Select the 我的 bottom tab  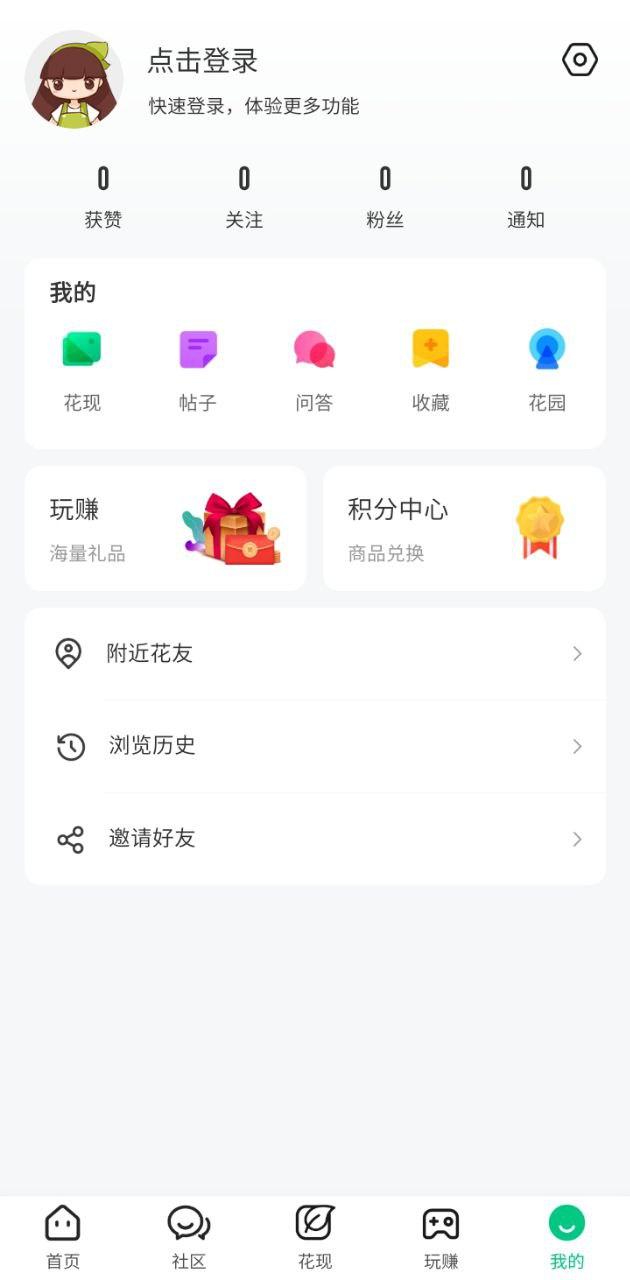pyautogui.click(x=567, y=1236)
